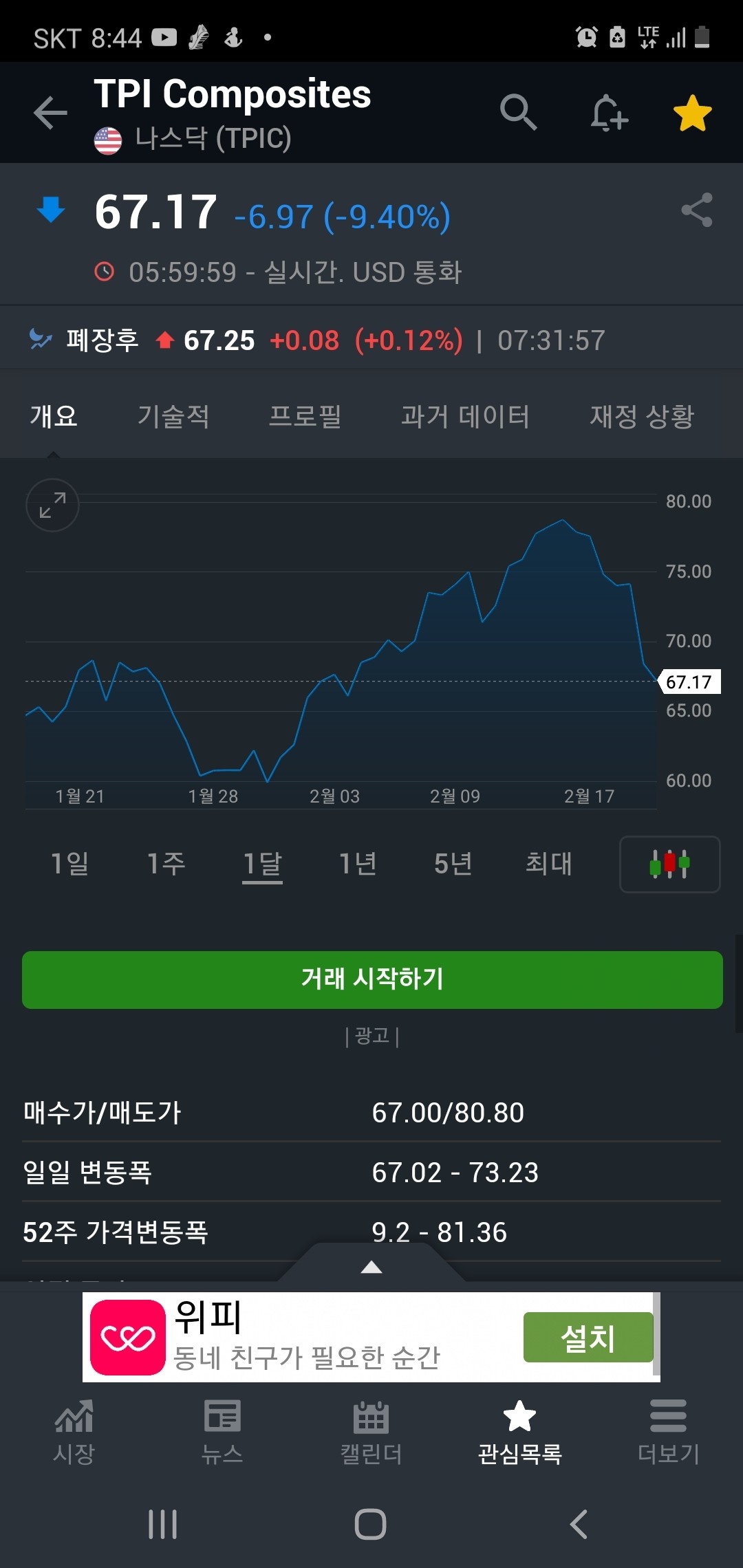Create a price alert for TPIC
Viewport: 743px width, 1568px height.
click(x=608, y=114)
